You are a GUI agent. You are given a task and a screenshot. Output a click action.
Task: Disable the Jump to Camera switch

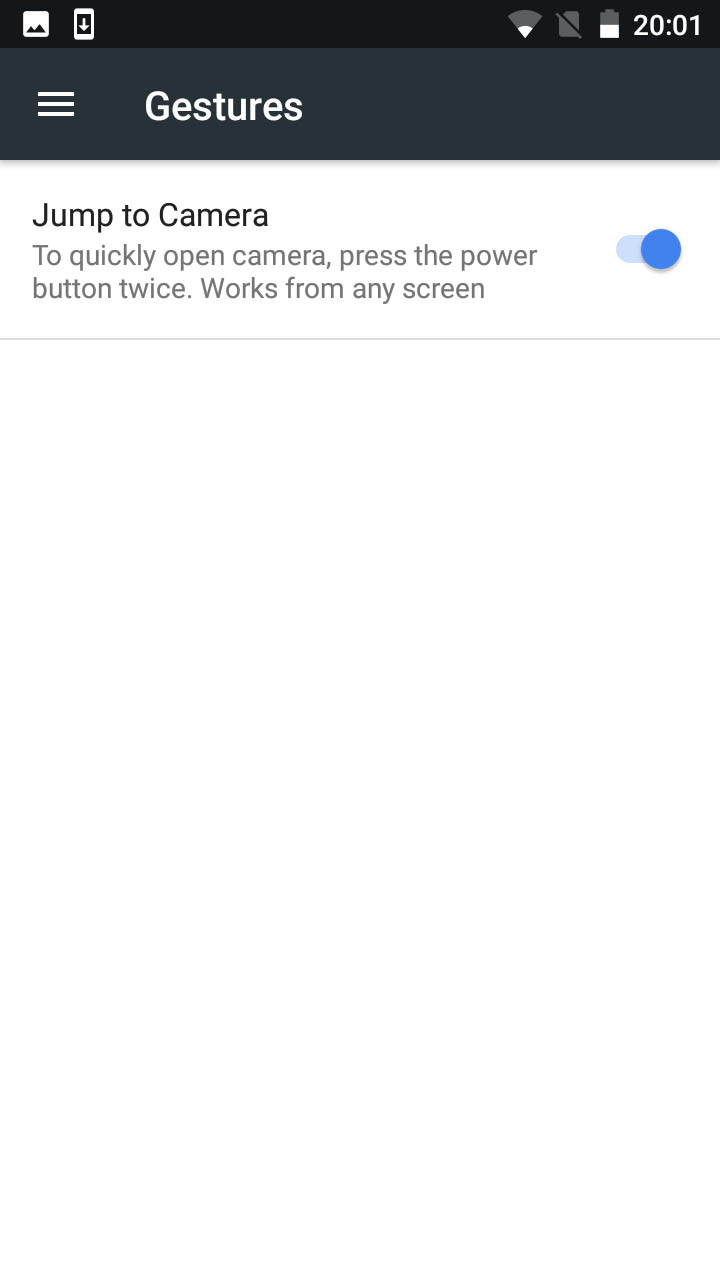click(648, 249)
